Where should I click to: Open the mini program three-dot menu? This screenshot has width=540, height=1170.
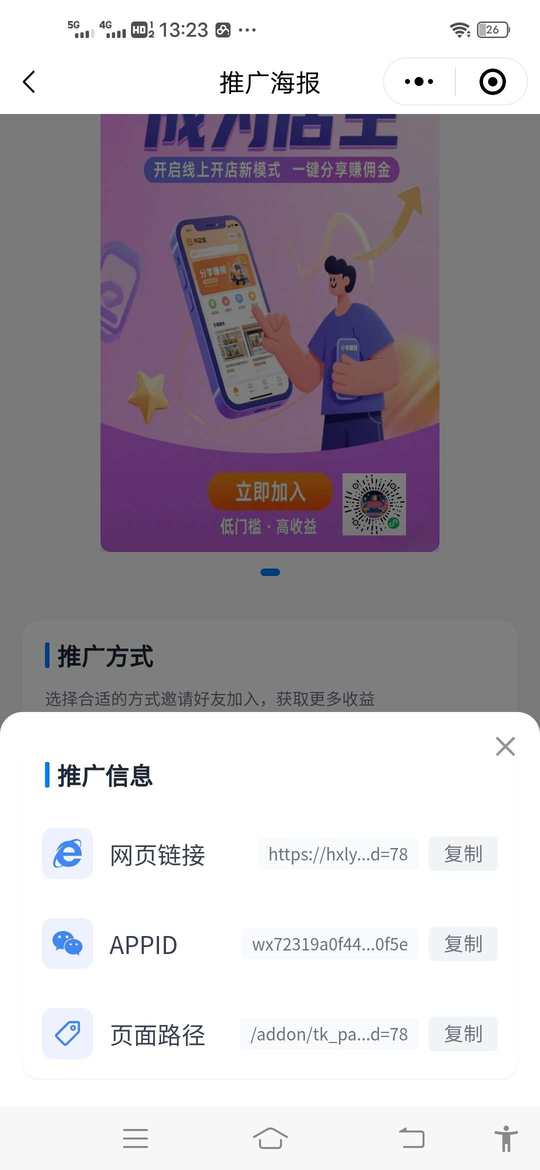coord(419,82)
